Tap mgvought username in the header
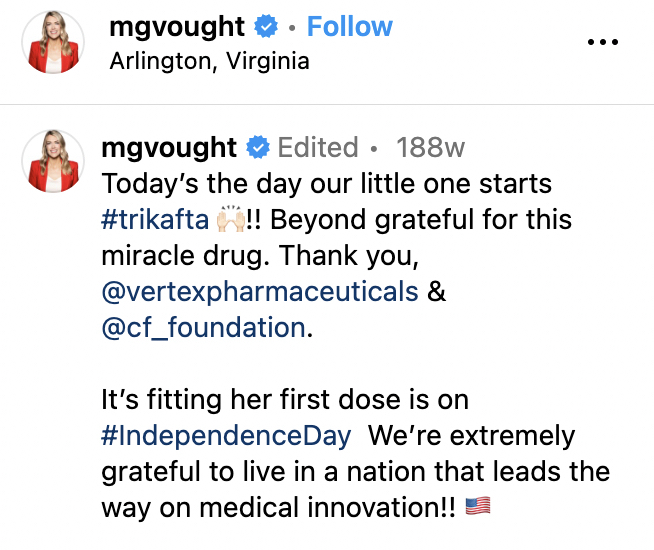Screen dimensions: 654x550 (175, 27)
